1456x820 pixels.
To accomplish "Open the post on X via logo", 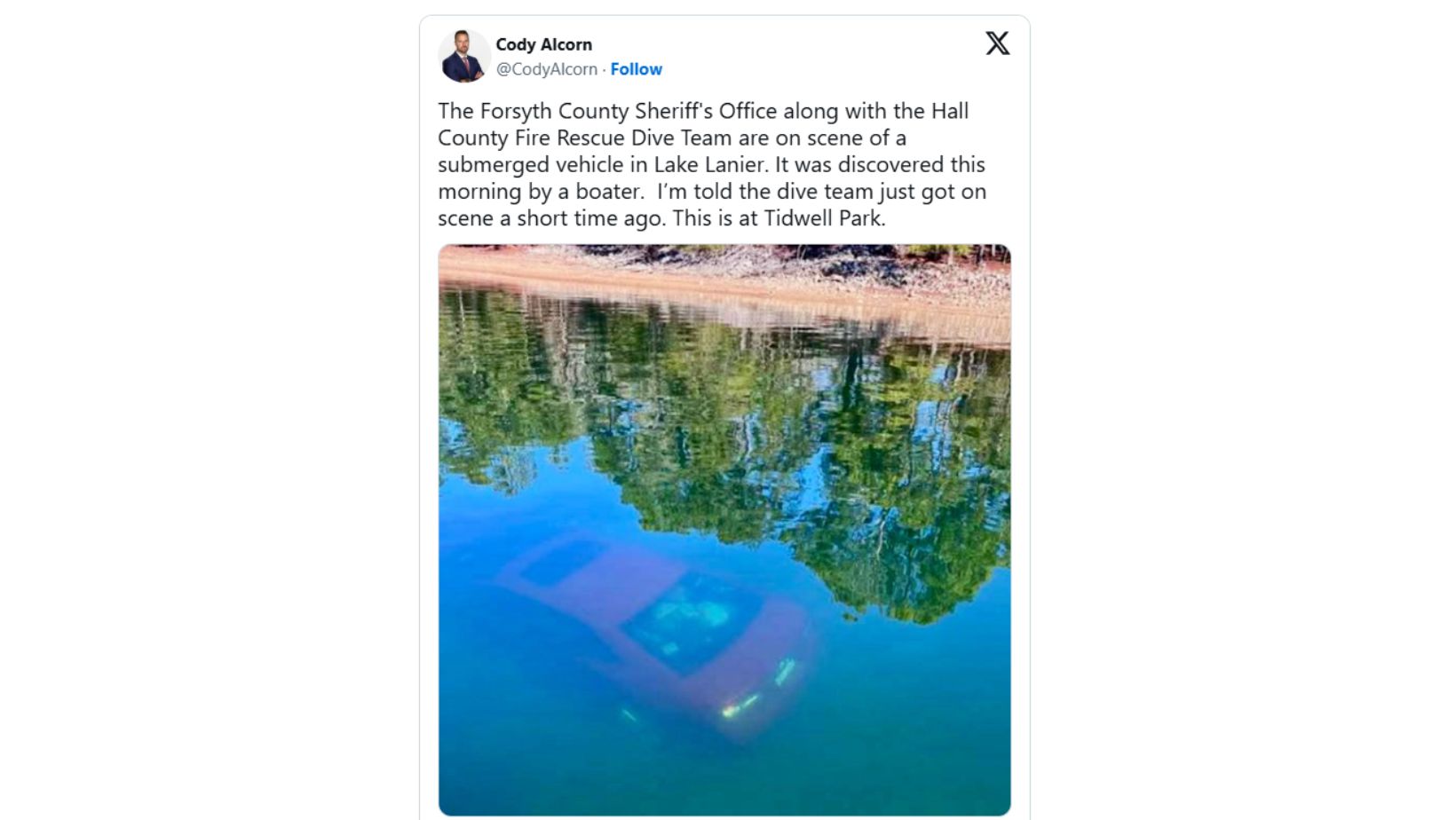I will (x=997, y=43).
